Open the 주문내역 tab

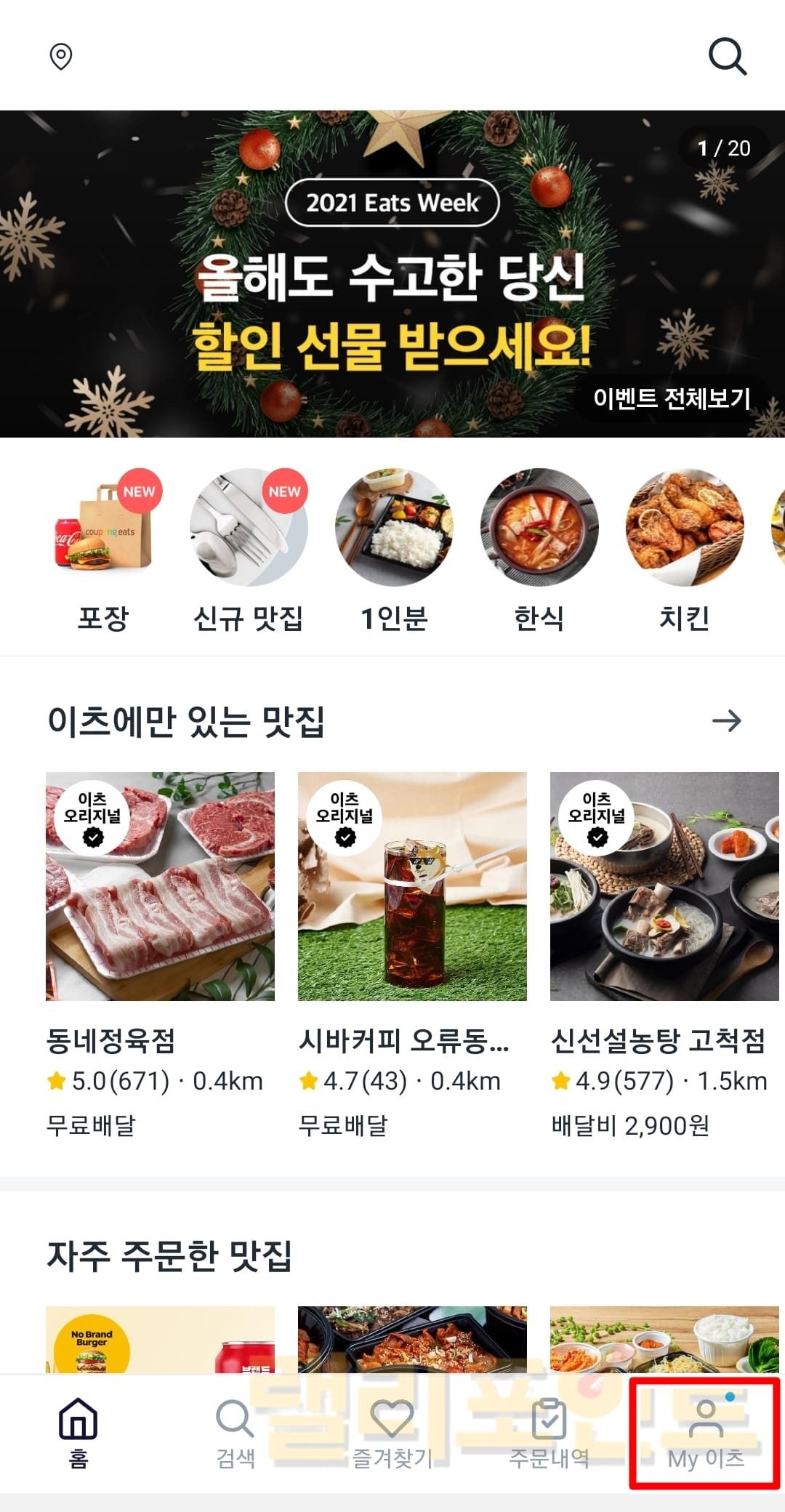click(x=549, y=1432)
